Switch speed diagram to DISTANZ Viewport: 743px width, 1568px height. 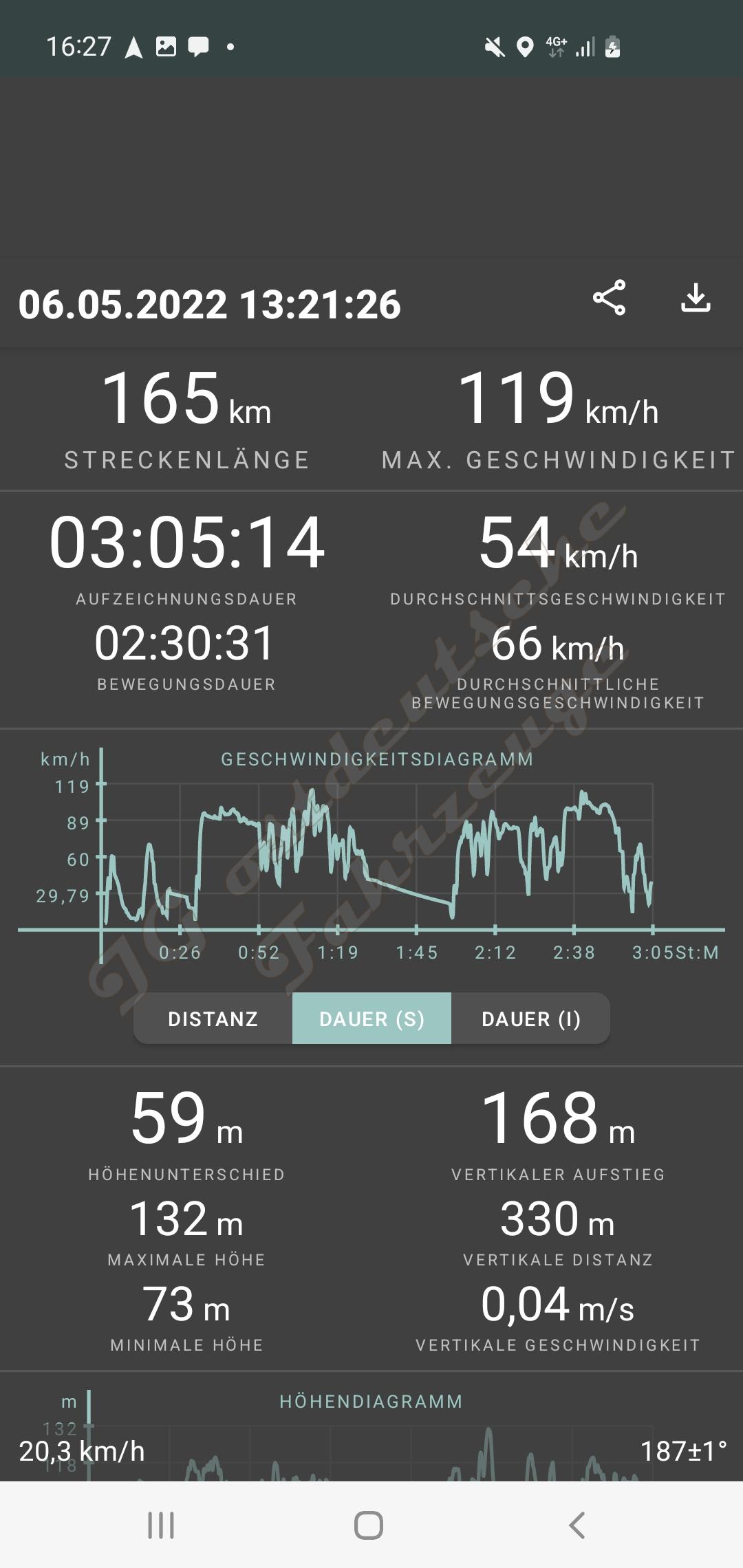(213, 1019)
